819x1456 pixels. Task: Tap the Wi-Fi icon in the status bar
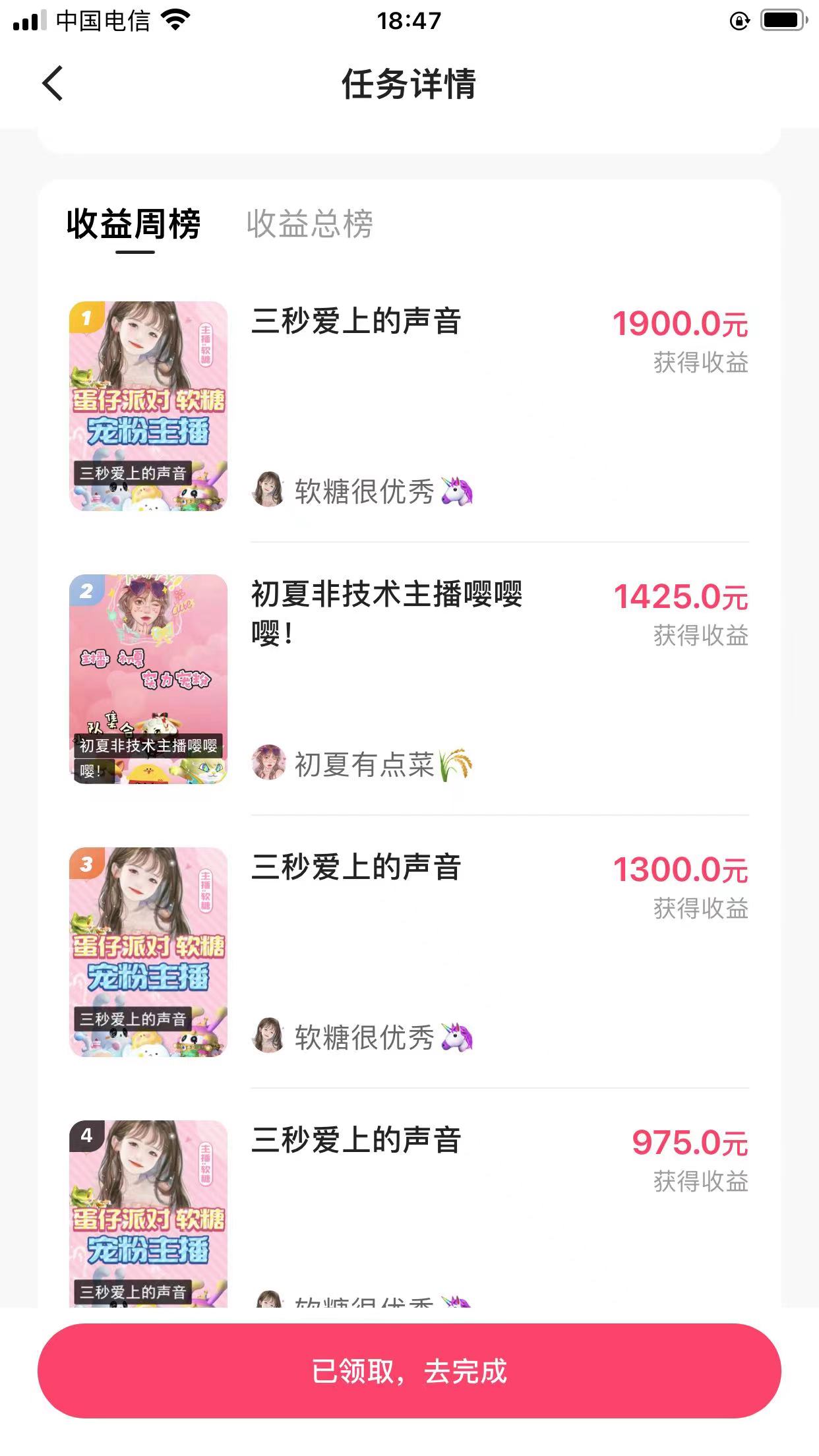(x=173, y=20)
